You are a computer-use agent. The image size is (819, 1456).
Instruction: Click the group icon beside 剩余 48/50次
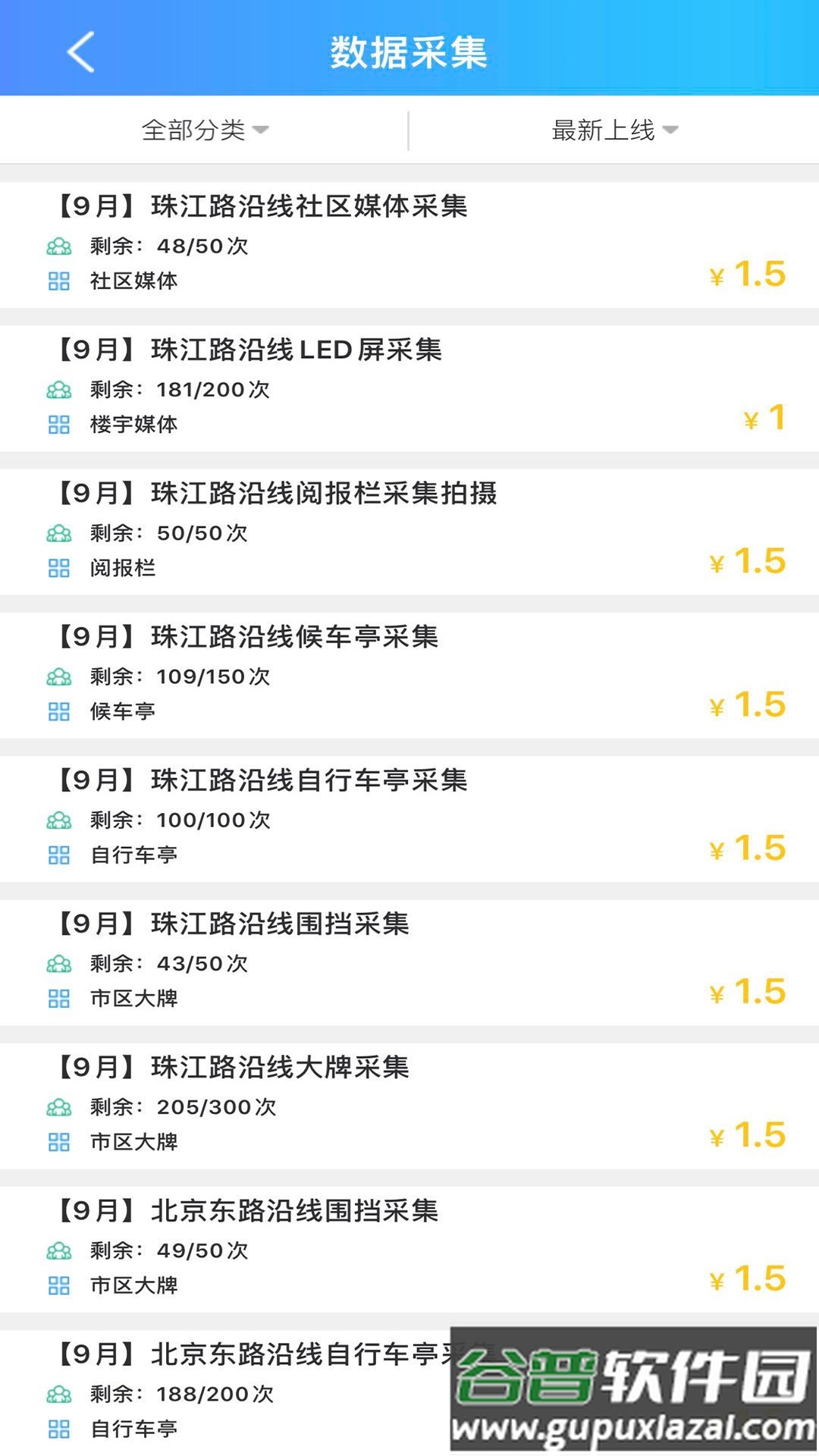pos(59,245)
